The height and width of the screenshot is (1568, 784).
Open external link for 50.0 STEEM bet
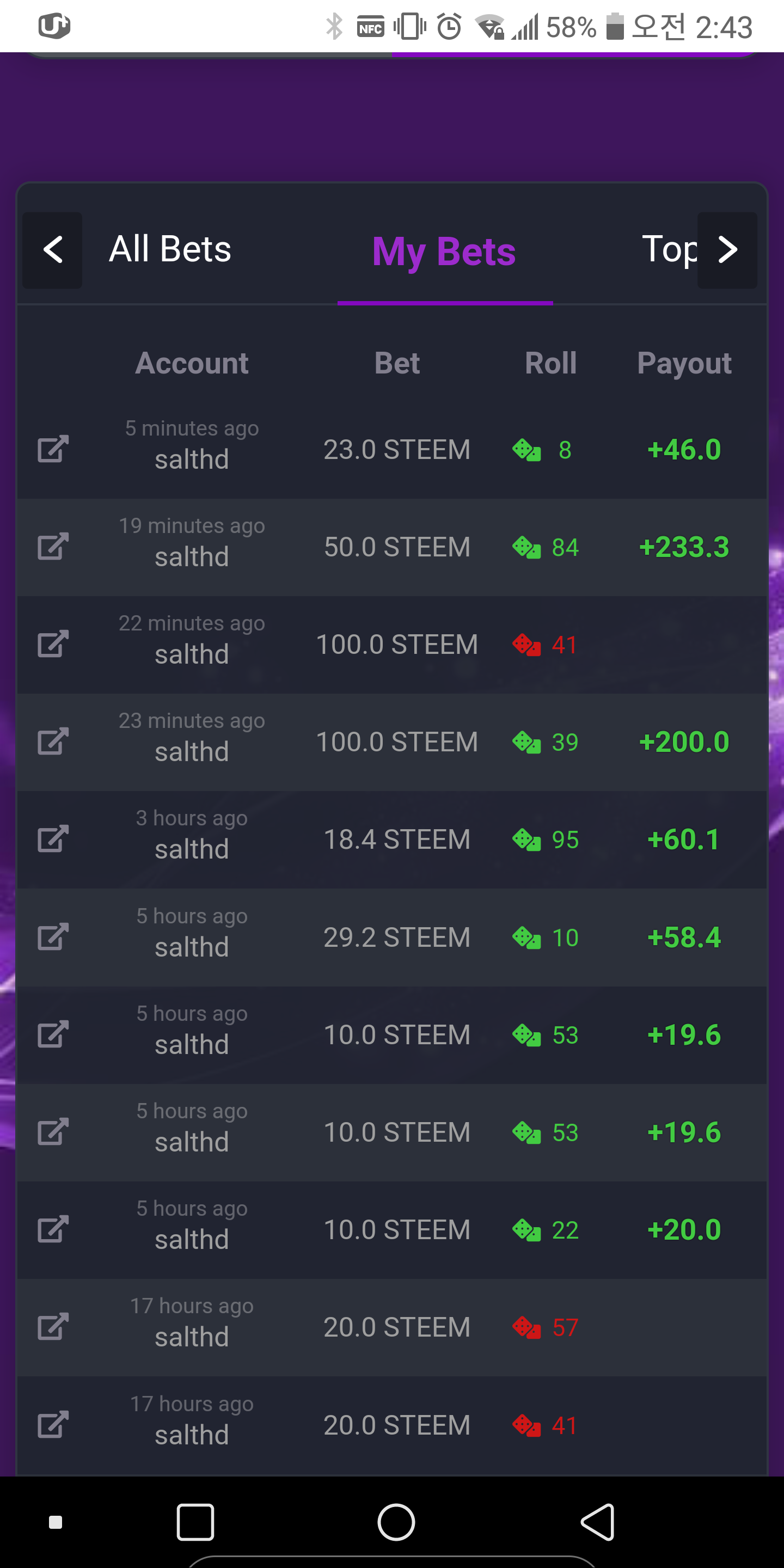tap(53, 547)
